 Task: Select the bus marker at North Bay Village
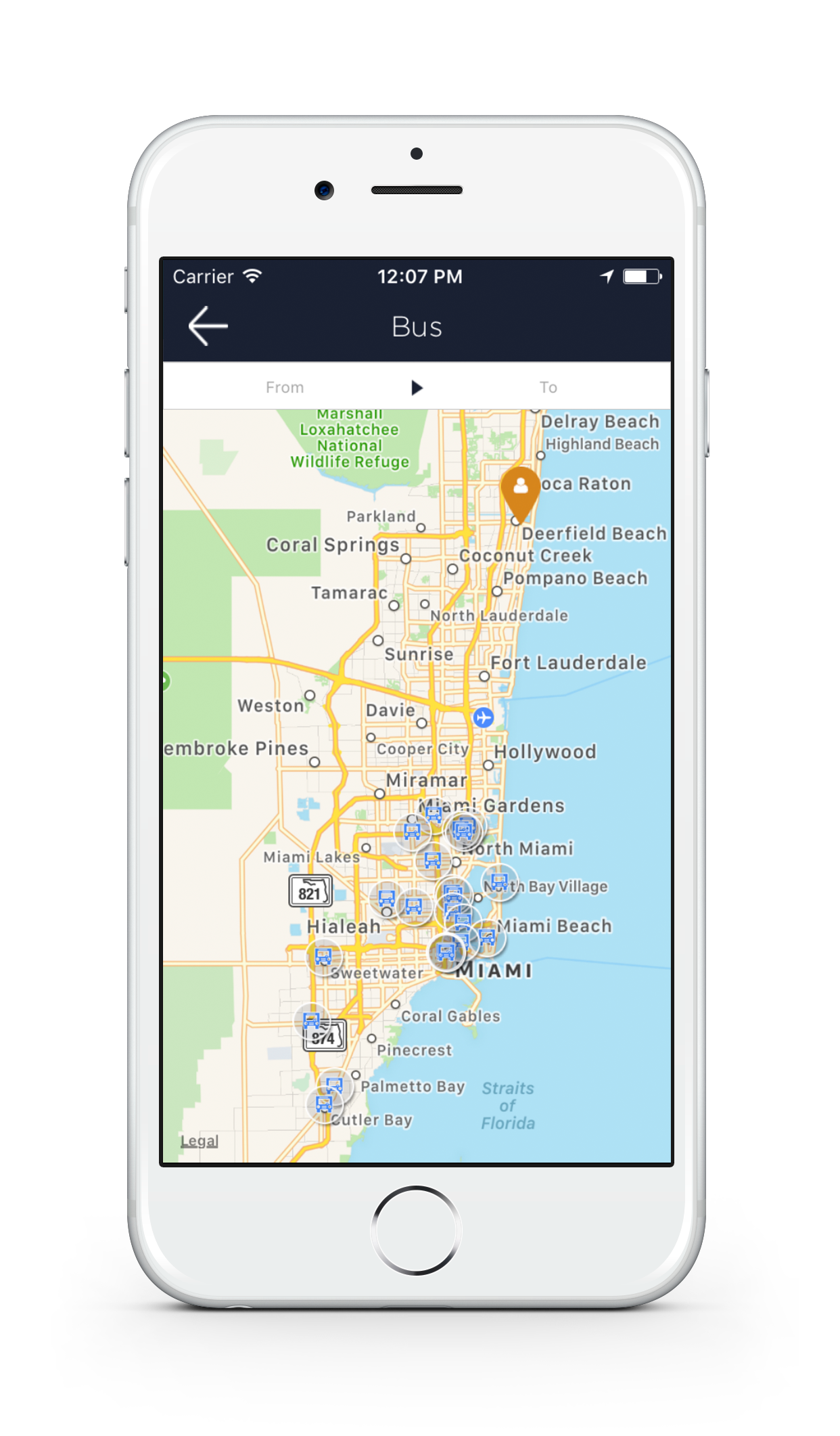(x=499, y=882)
